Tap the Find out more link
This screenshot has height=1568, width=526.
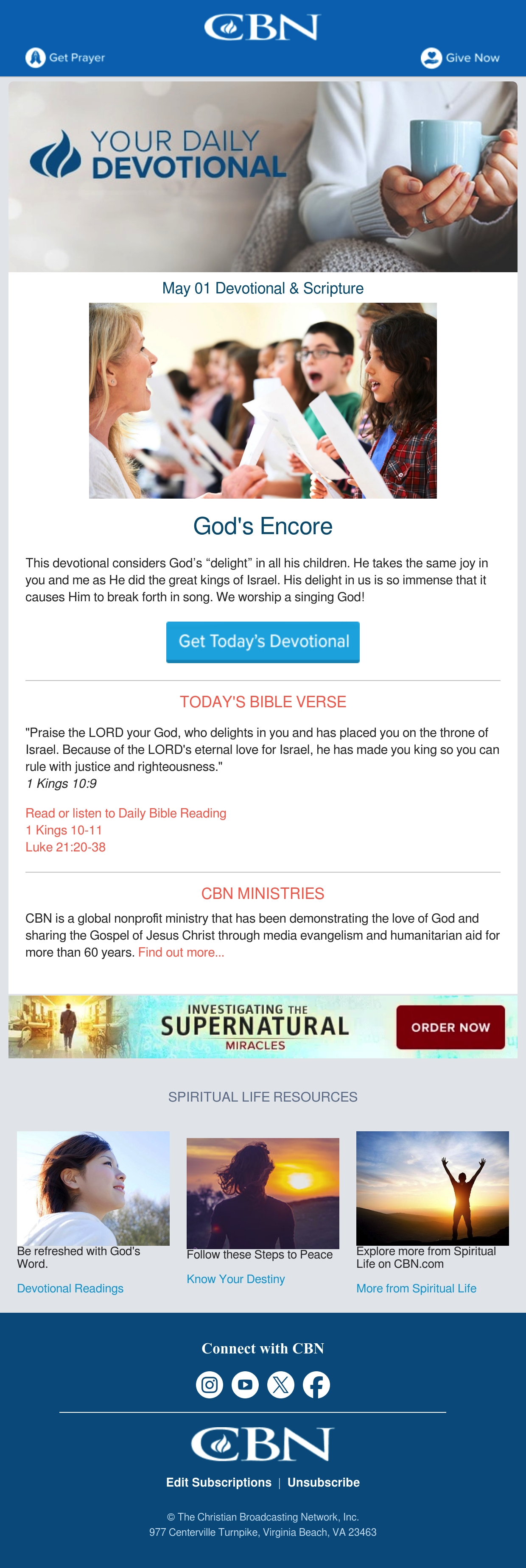[x=182, y=952]
